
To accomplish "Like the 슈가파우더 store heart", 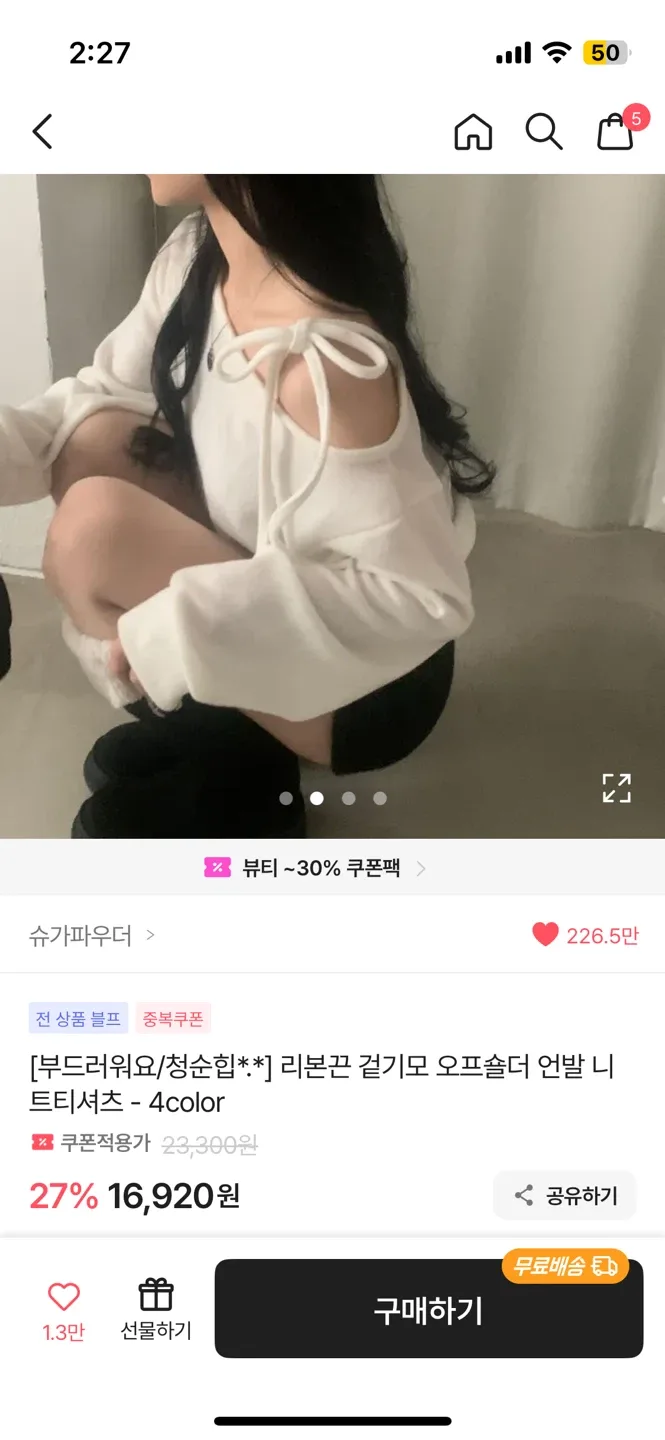I will (x=545, y=935).
